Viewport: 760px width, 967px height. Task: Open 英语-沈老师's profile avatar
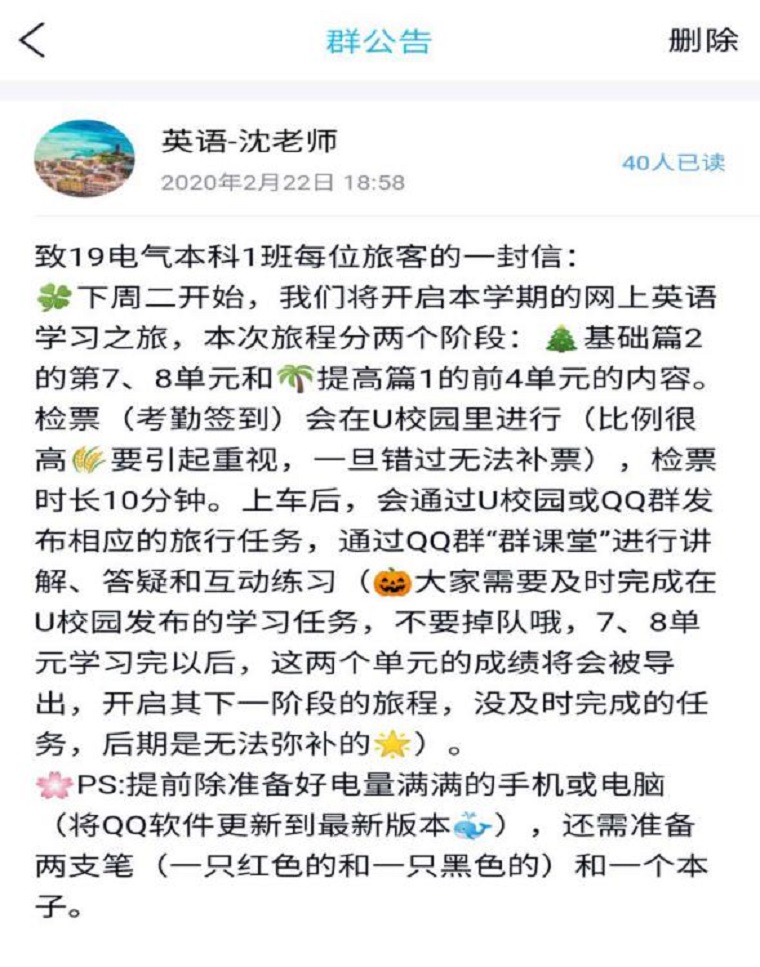point(84,159)
